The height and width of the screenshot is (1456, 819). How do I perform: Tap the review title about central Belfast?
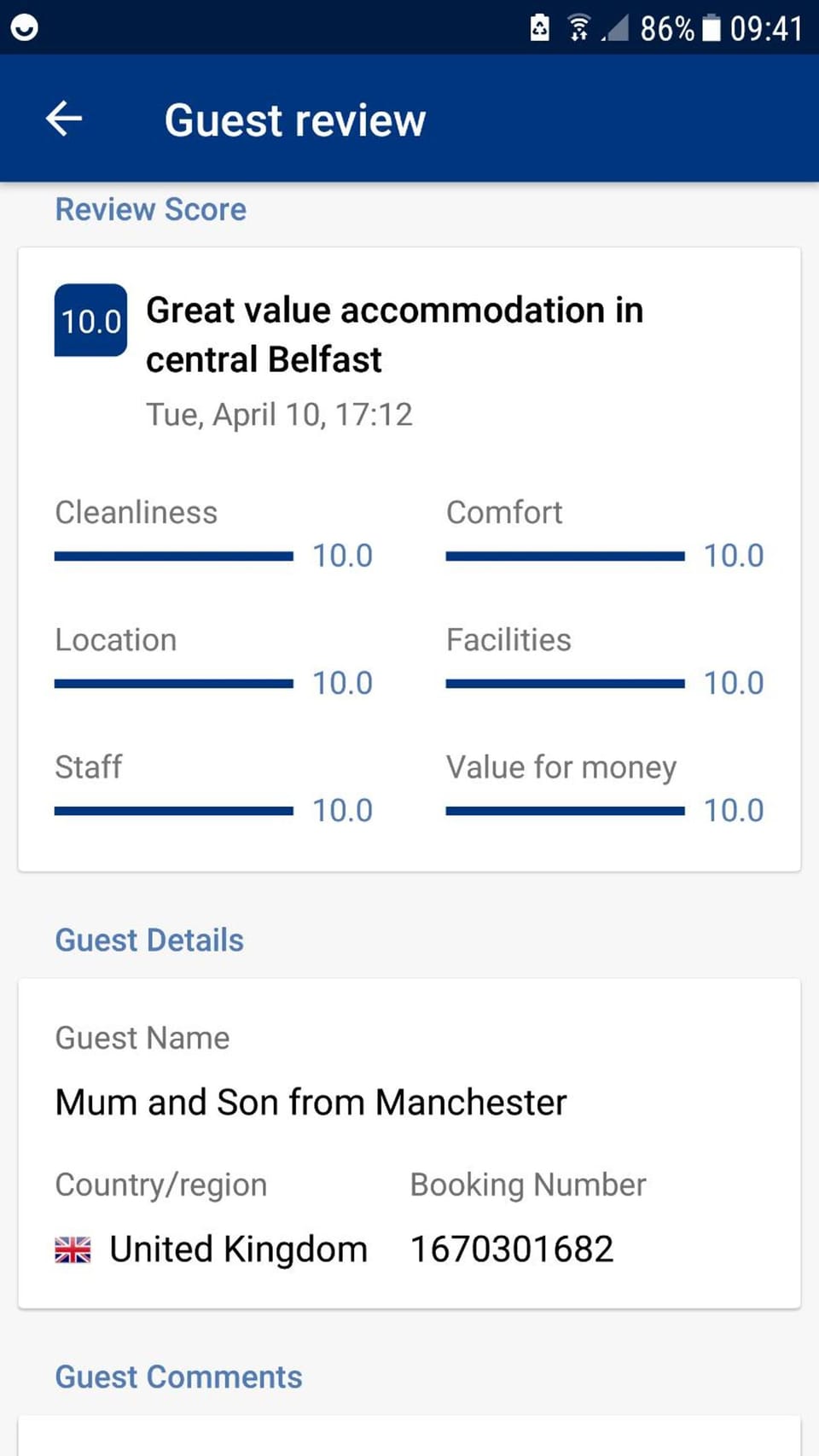point(395,334)
